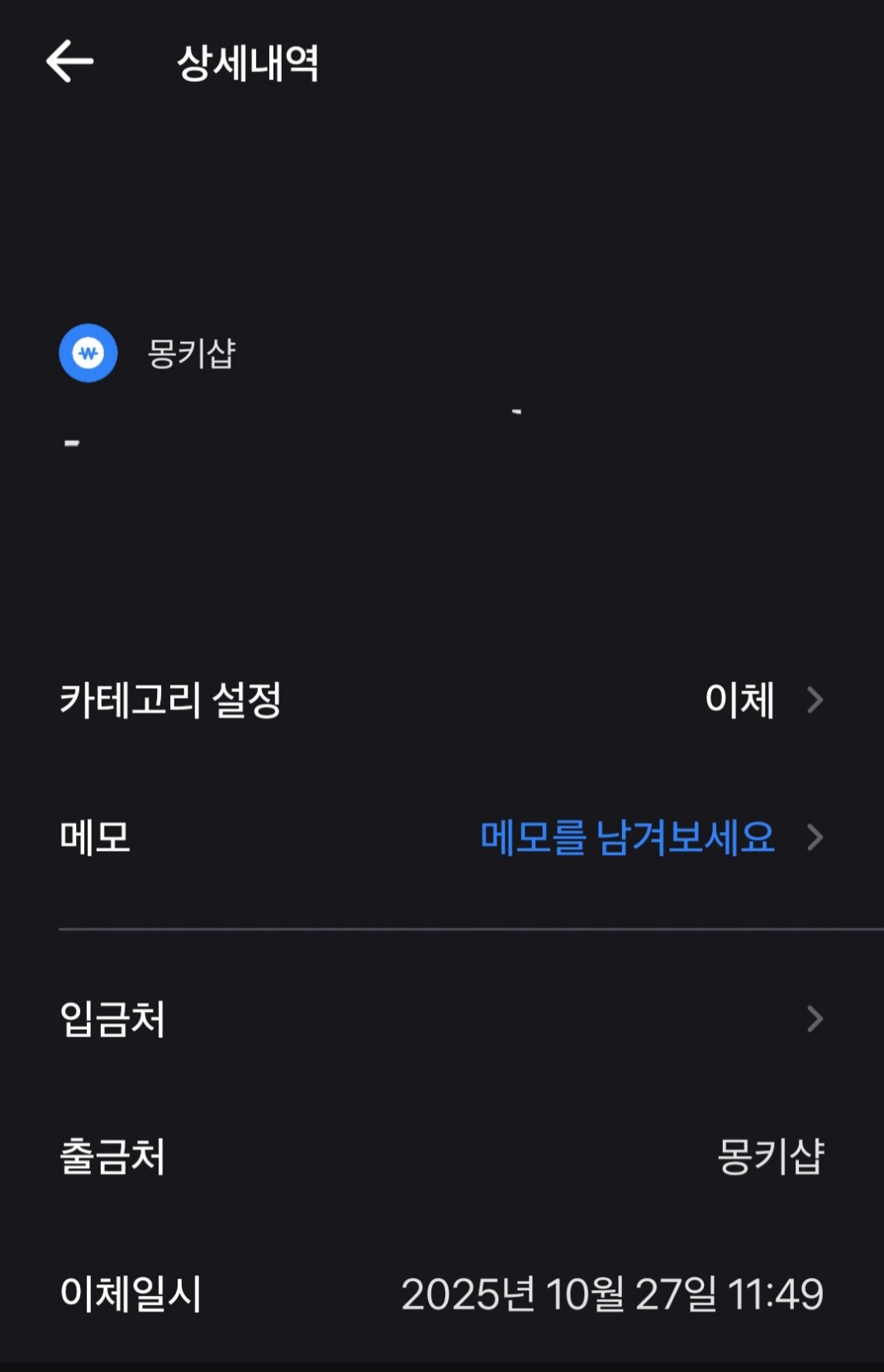Open the 입금처 details row
Screen dimensions: 884x1372
[x=442, y=1018]
